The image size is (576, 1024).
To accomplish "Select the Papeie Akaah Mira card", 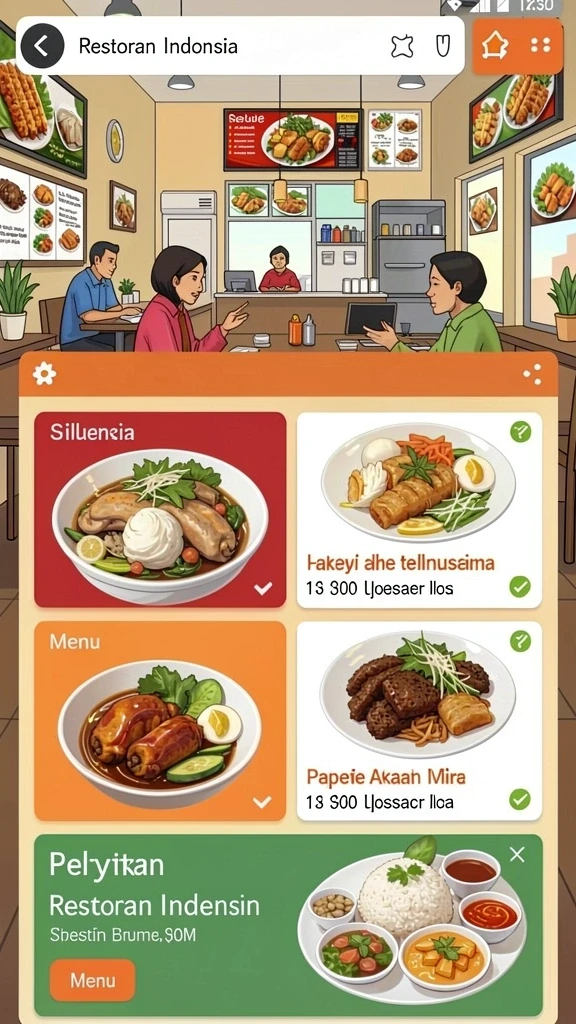I will pyautogui.click(x=419, y=720).
